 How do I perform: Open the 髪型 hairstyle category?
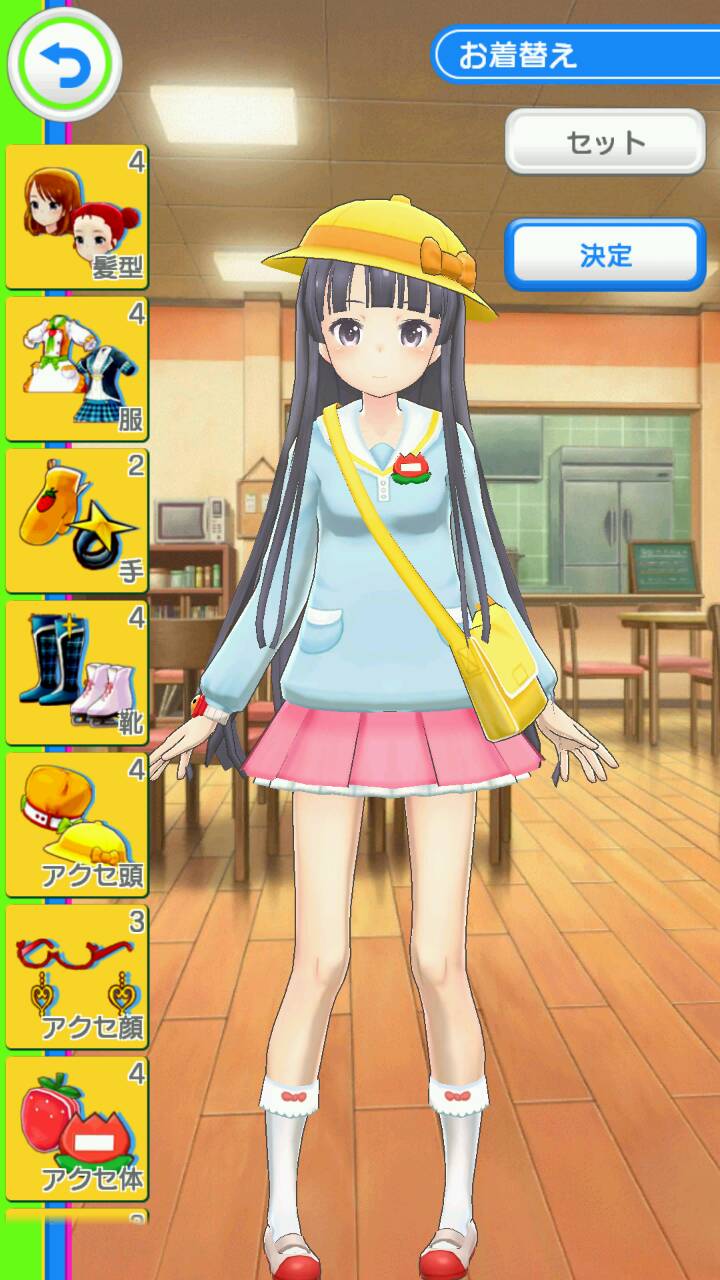77,217
